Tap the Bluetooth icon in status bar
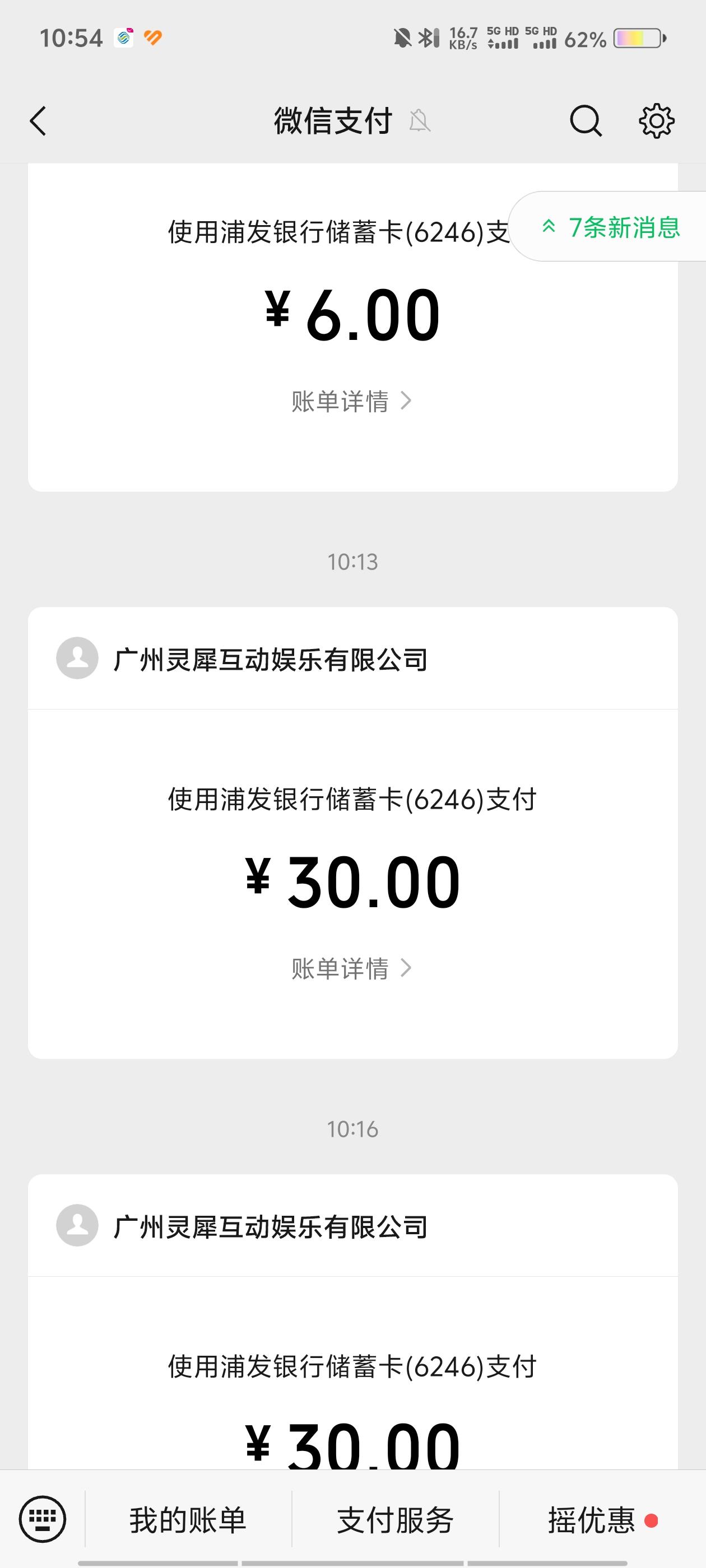706x1568 pixels. [428, 38]
